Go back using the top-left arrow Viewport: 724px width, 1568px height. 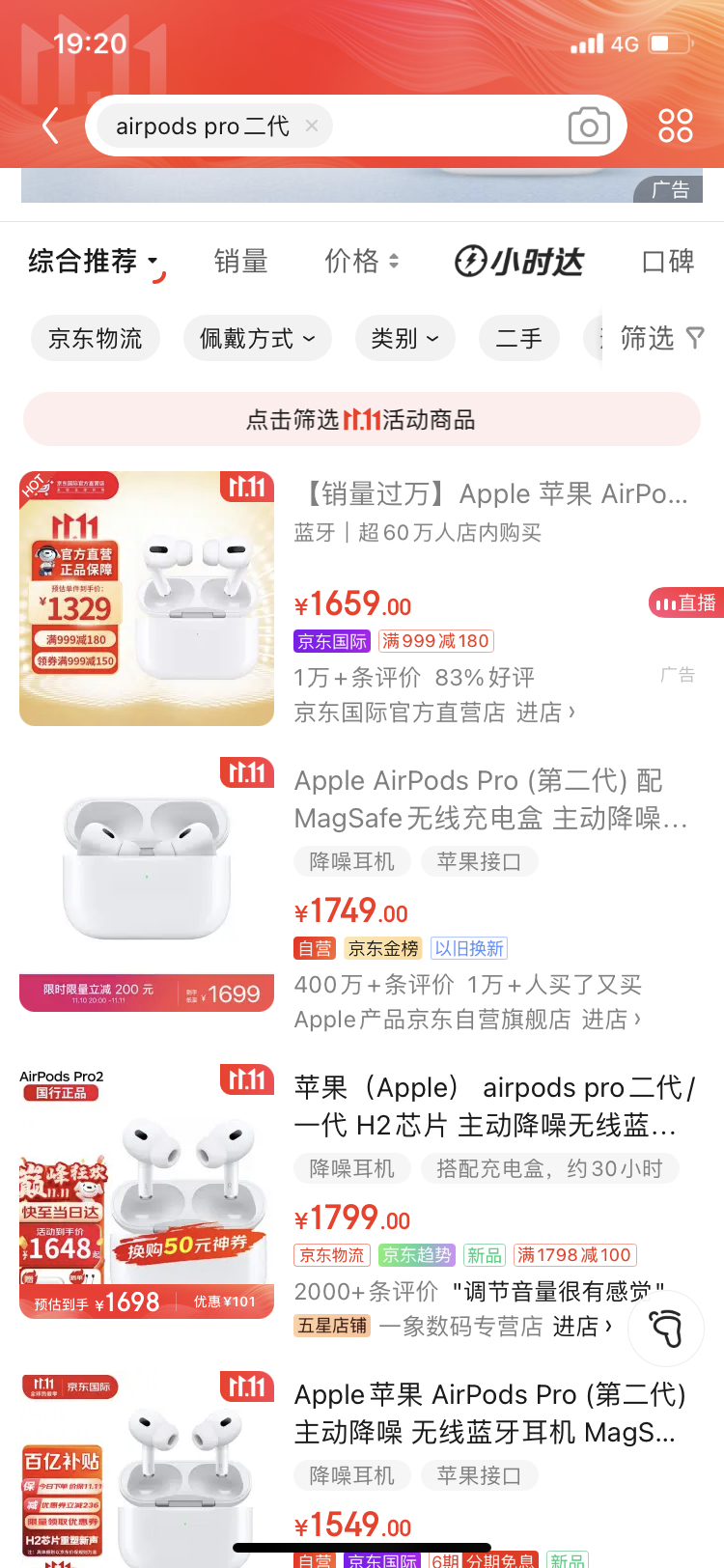coord(51,126)
